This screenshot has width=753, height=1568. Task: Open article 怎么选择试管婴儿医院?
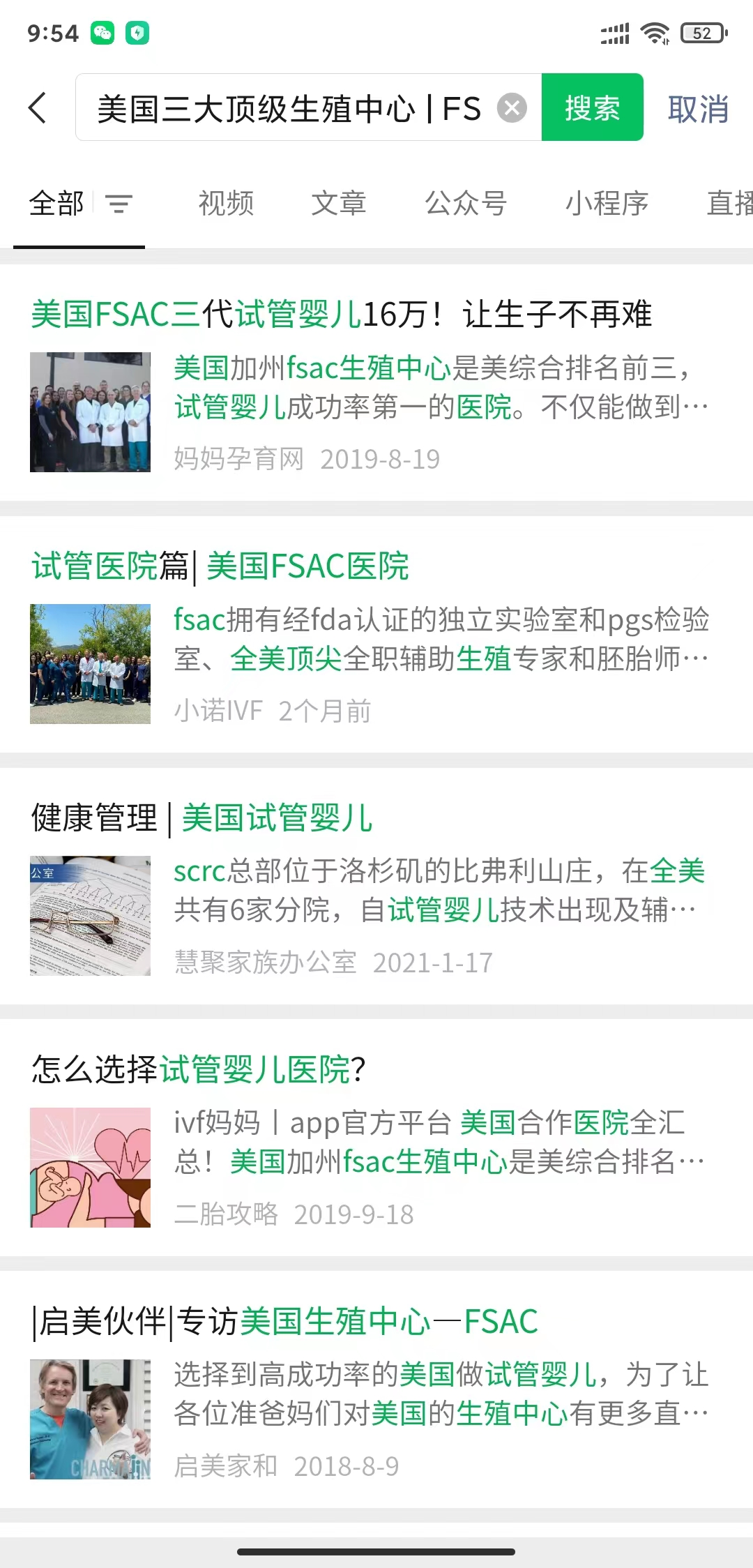(199, 1069)
